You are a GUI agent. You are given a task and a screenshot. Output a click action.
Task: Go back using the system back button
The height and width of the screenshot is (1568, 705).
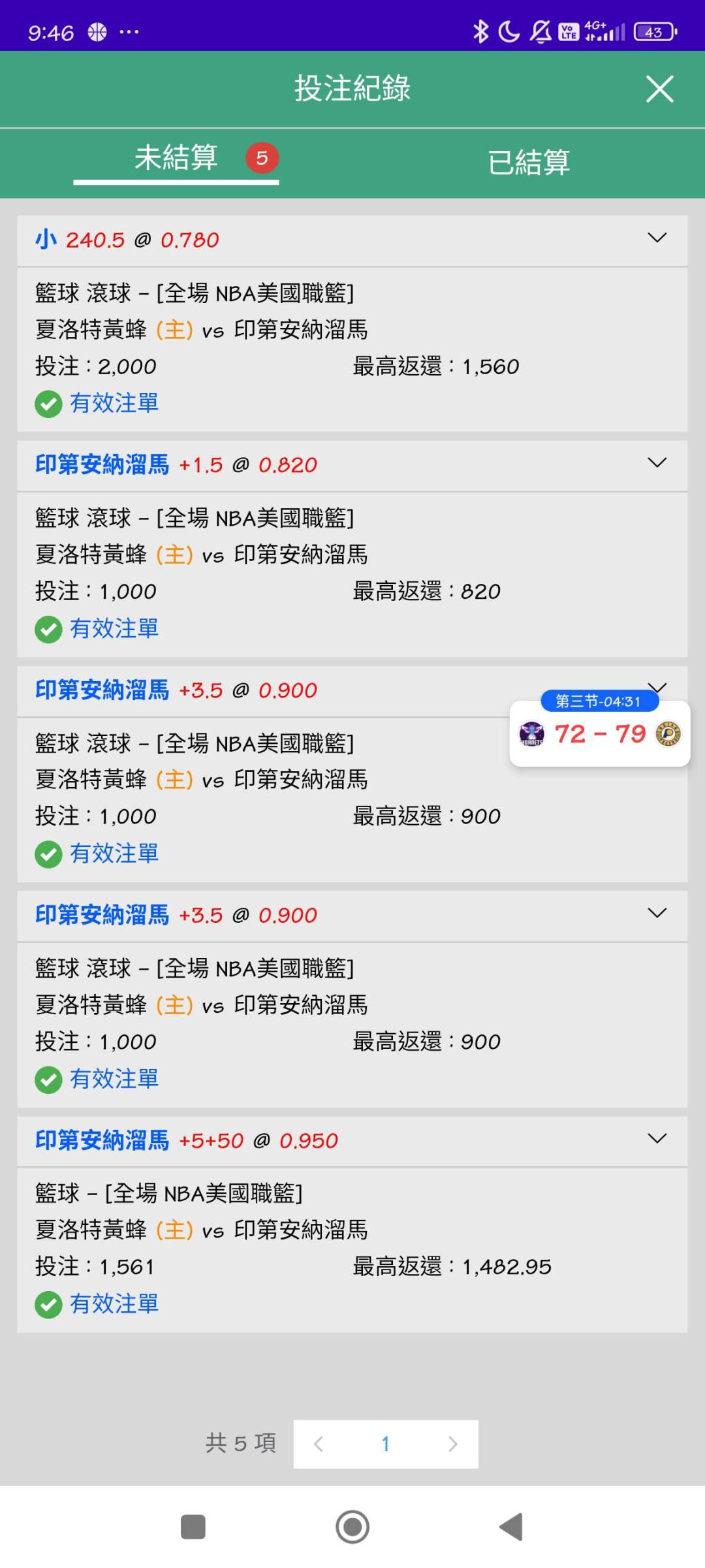click(511, 1527)
